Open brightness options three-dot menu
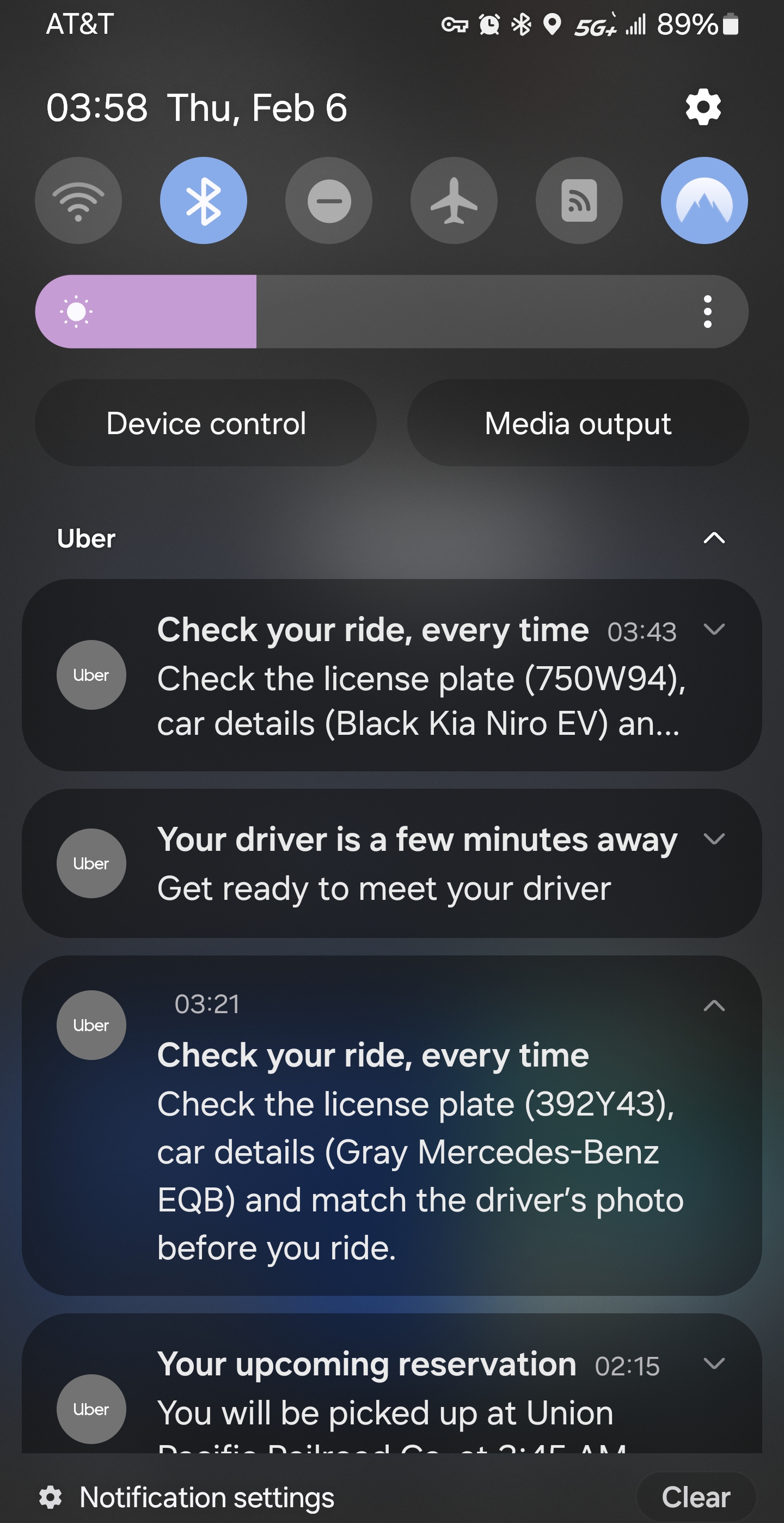This screenshot has width=784, height=1523. (707, 312)
